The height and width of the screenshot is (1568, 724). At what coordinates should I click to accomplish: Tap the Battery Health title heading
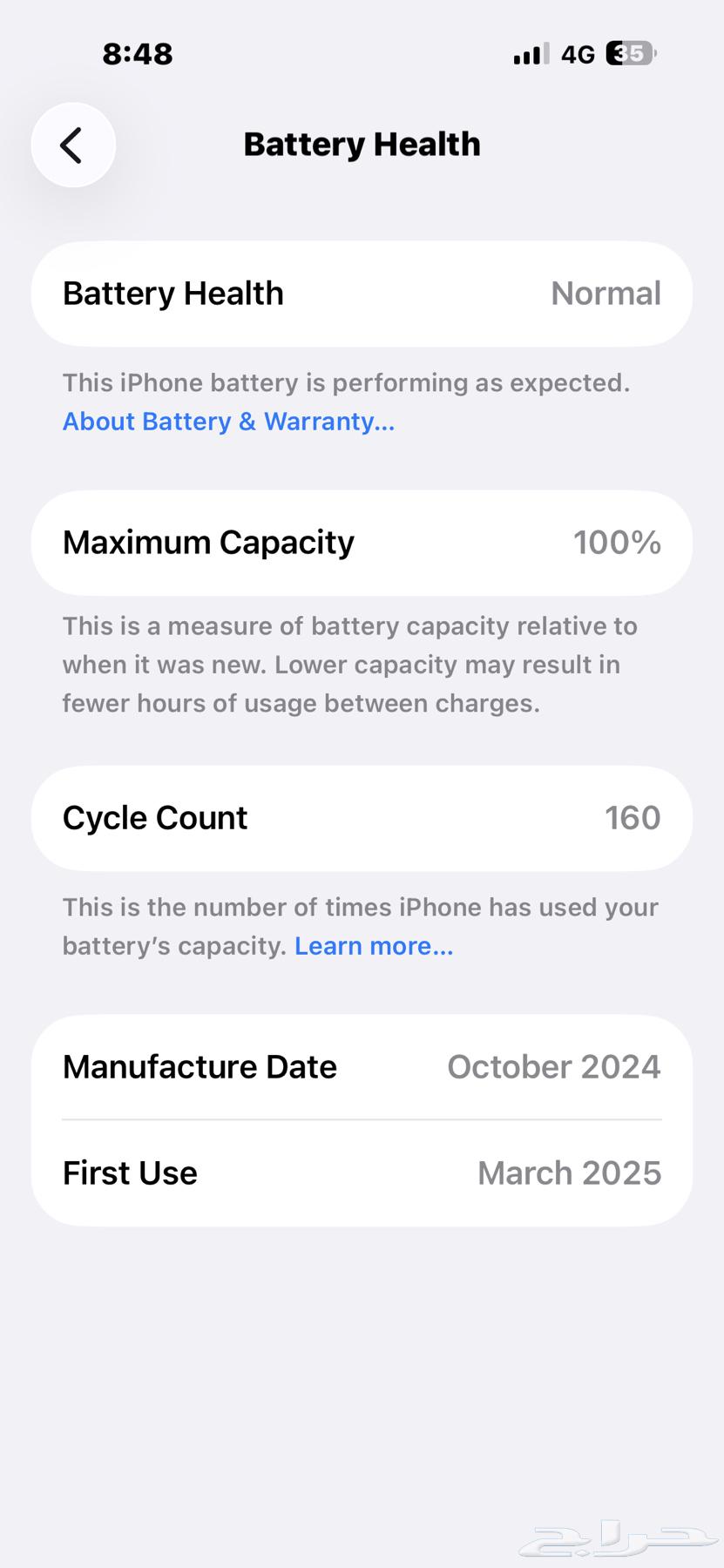coord(362,144)
